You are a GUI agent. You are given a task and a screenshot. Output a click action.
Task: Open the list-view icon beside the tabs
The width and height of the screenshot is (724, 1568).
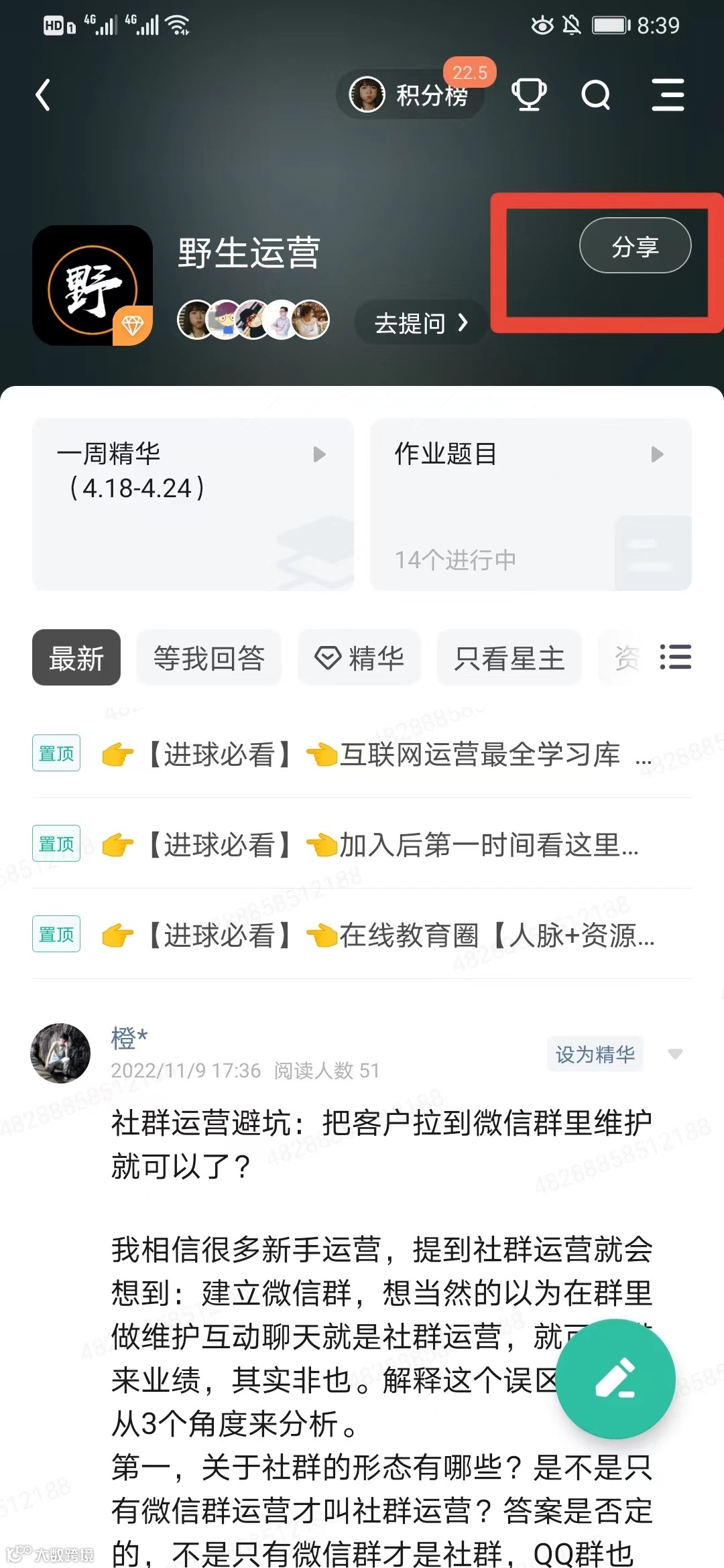675,657
